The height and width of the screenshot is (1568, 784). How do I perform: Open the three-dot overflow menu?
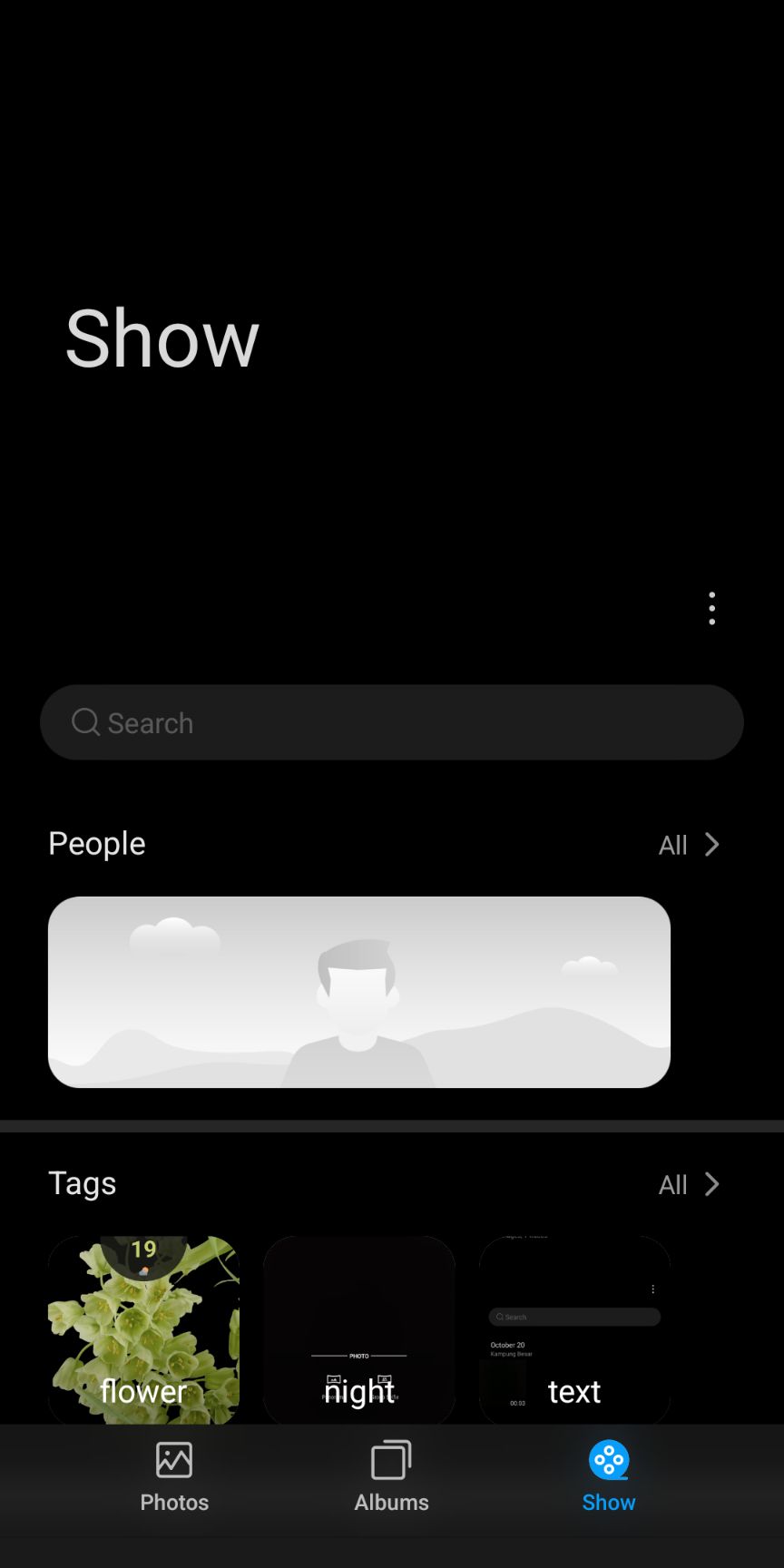[711, 608]
